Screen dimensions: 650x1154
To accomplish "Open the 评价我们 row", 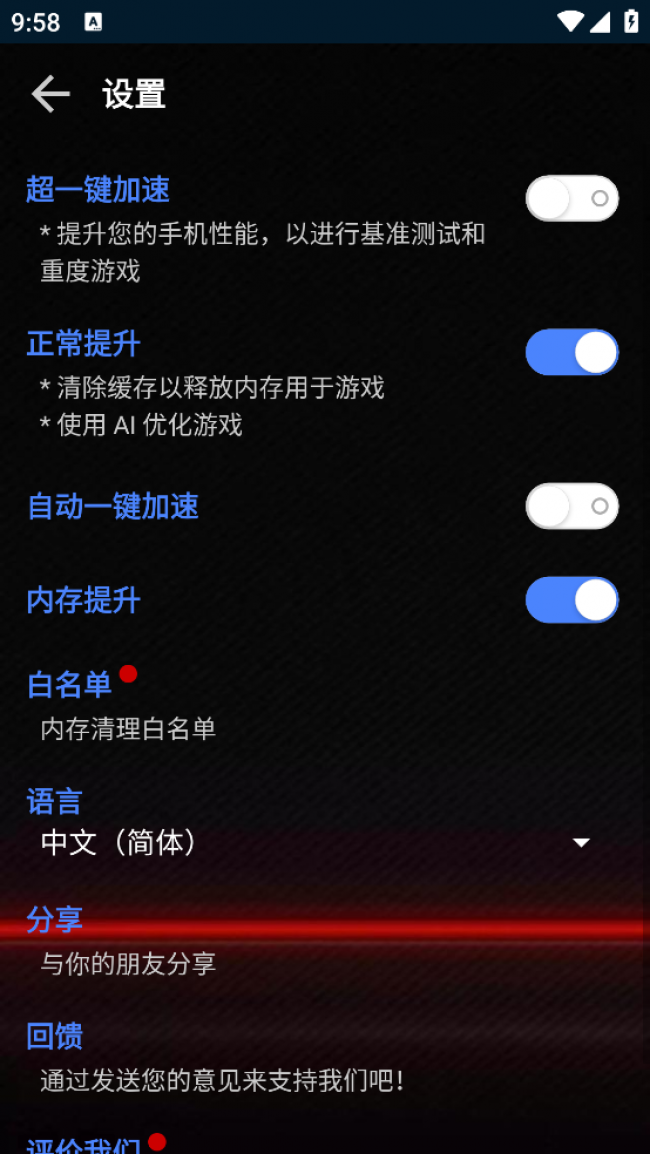I will (84, 1144).
